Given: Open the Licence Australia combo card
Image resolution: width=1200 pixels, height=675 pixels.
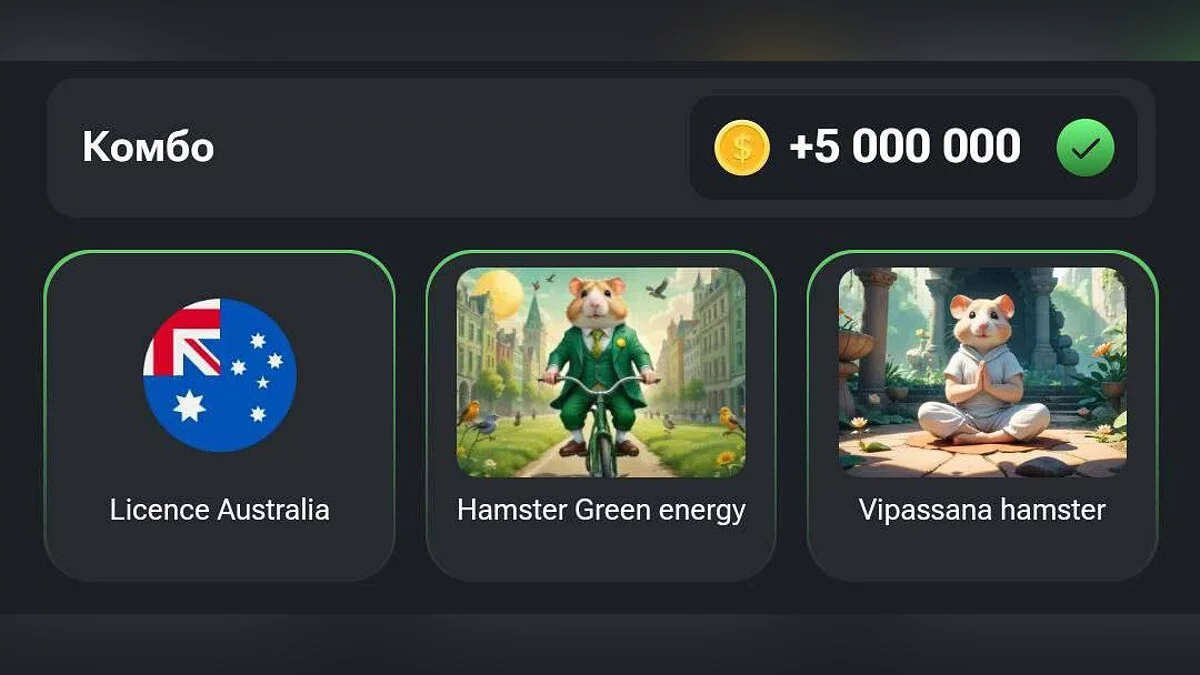Looking at the screenshot, I should coord(219,415).
